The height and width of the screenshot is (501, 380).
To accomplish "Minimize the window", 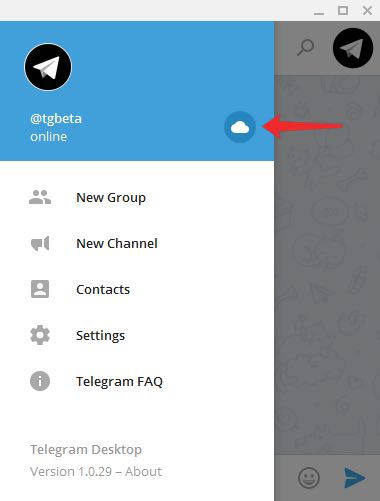I will tap(319, 11).
